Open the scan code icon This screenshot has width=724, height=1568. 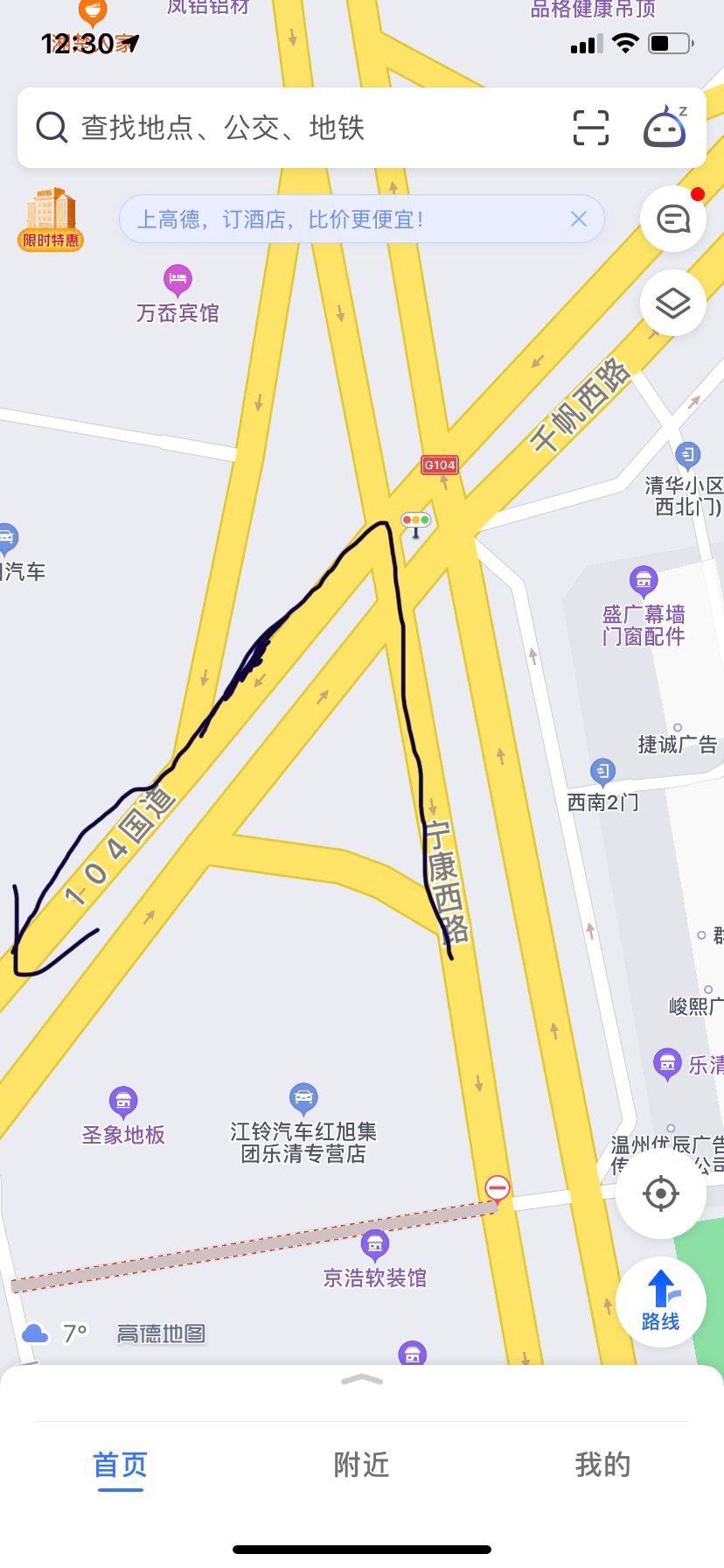point(590,128)
